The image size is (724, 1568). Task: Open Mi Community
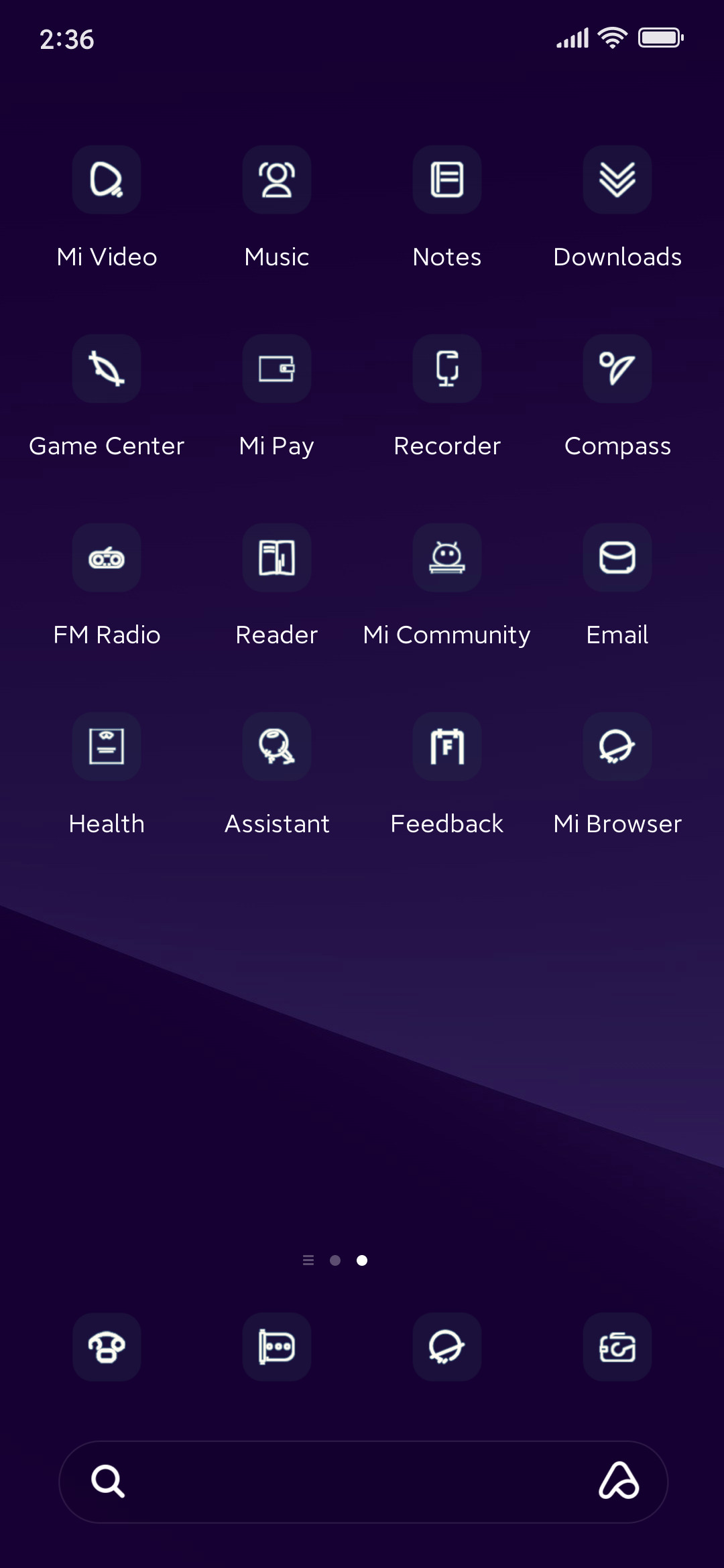point(447,558)
